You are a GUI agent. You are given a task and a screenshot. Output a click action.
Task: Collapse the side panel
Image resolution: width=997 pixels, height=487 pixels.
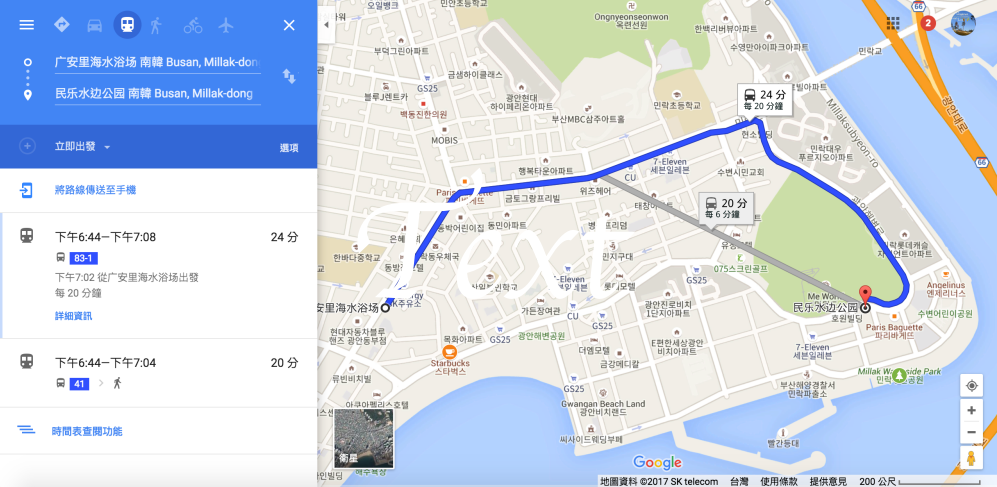325,25
